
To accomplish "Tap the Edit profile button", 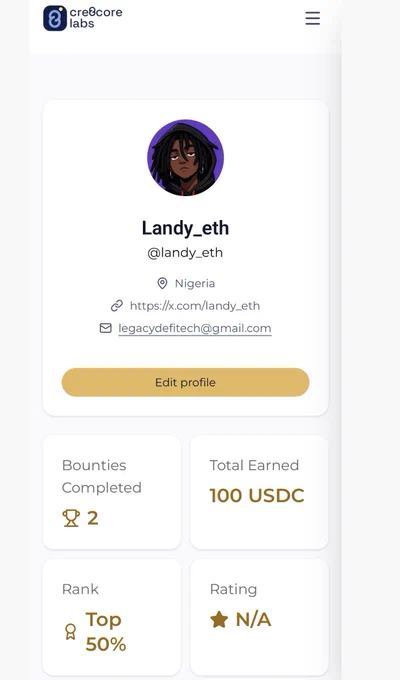I will click(185, 382).
